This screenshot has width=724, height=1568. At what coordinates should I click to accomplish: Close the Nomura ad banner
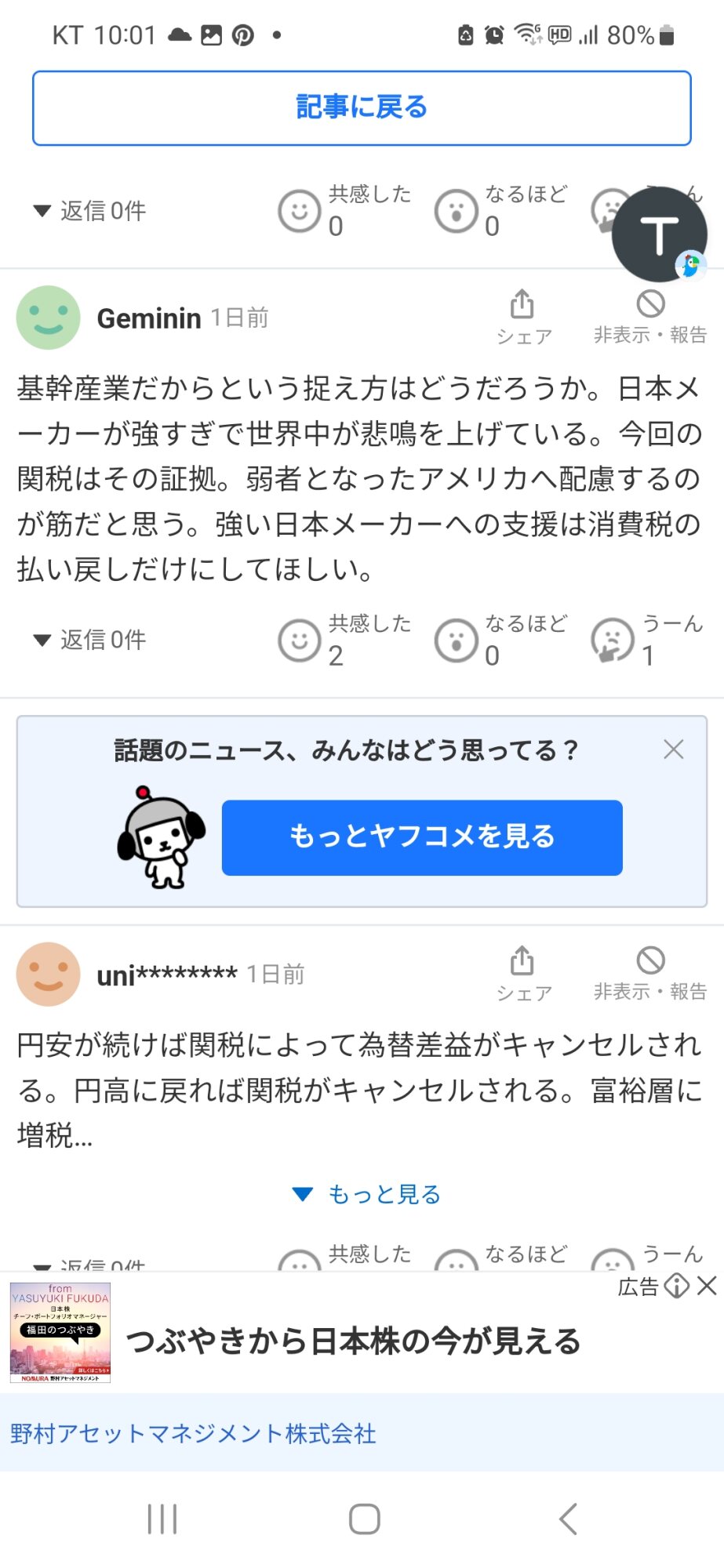[707, 1286]
